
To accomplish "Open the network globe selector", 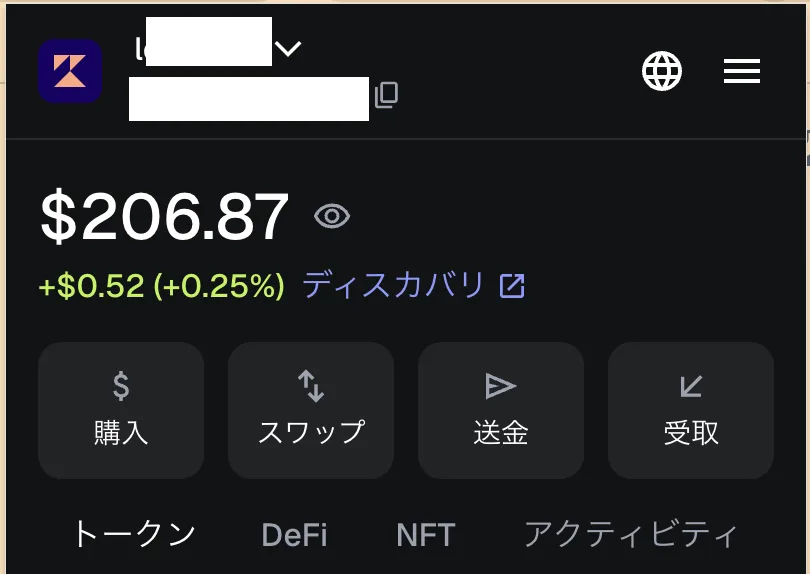I will click(x=662, y=71).
